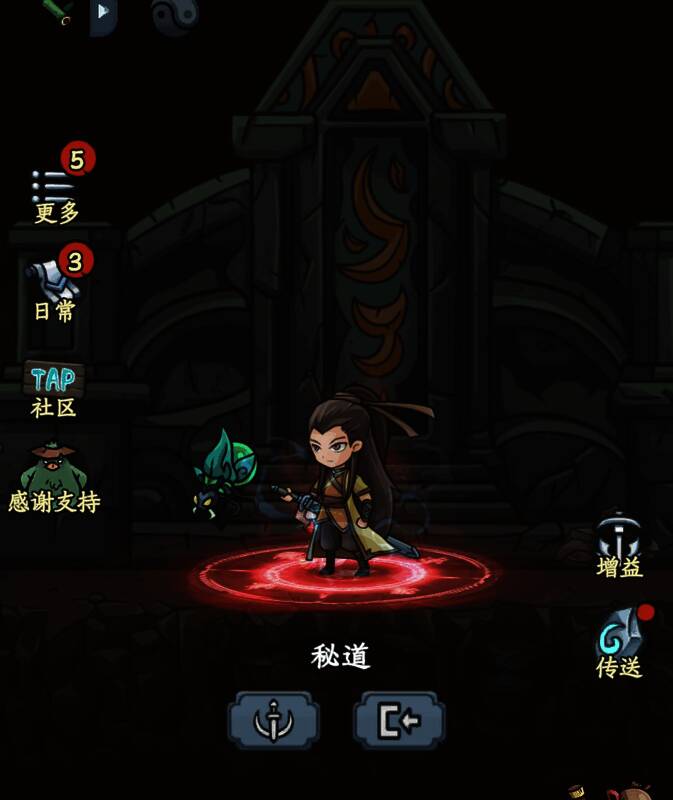This screenshot has height=800, width=673.
Task: Enter the 秘道 with the weapon button
Action: click(x=273, y=720)
